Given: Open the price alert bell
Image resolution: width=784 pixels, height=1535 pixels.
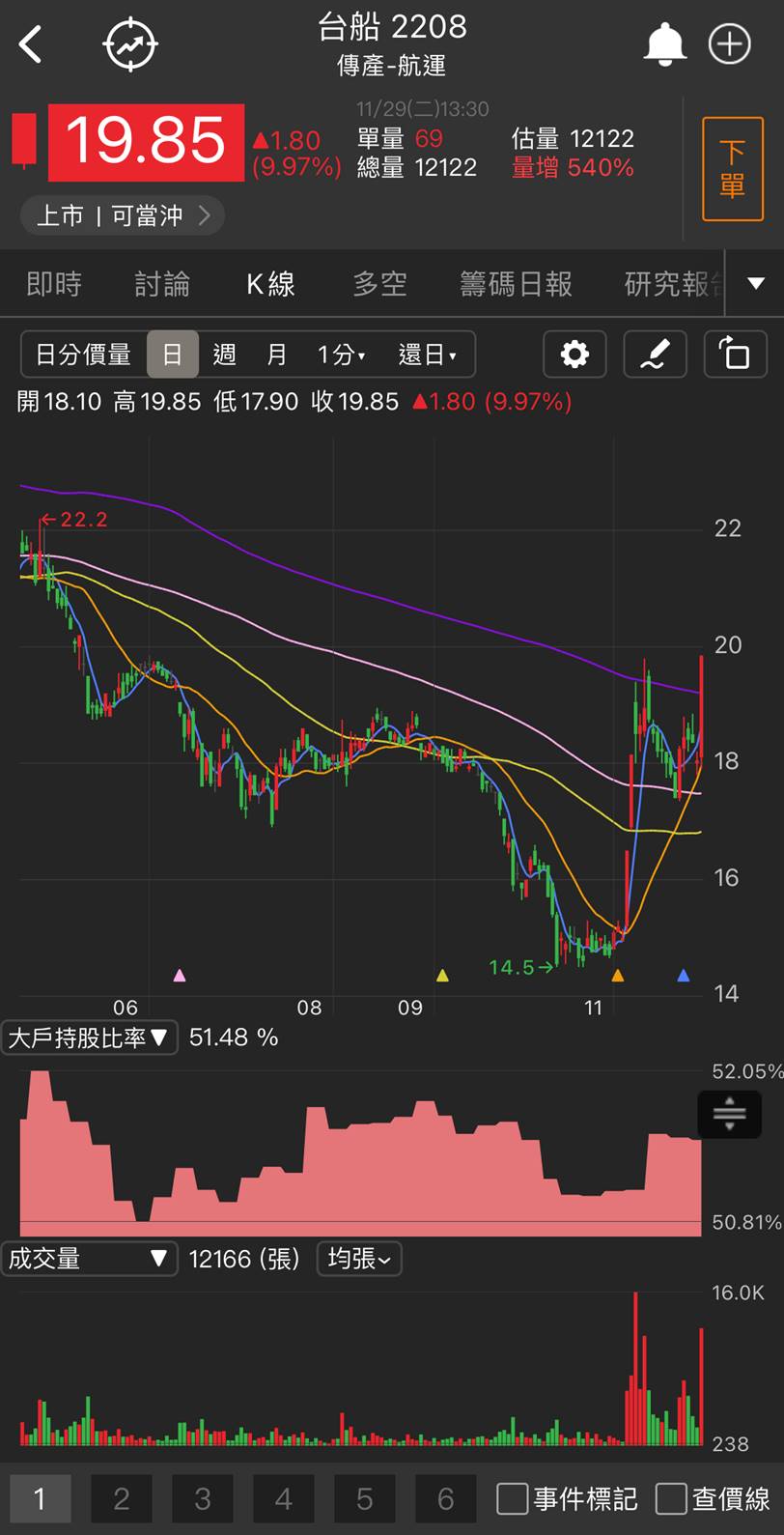Looking at the screenshot, I should pos(664,44).
